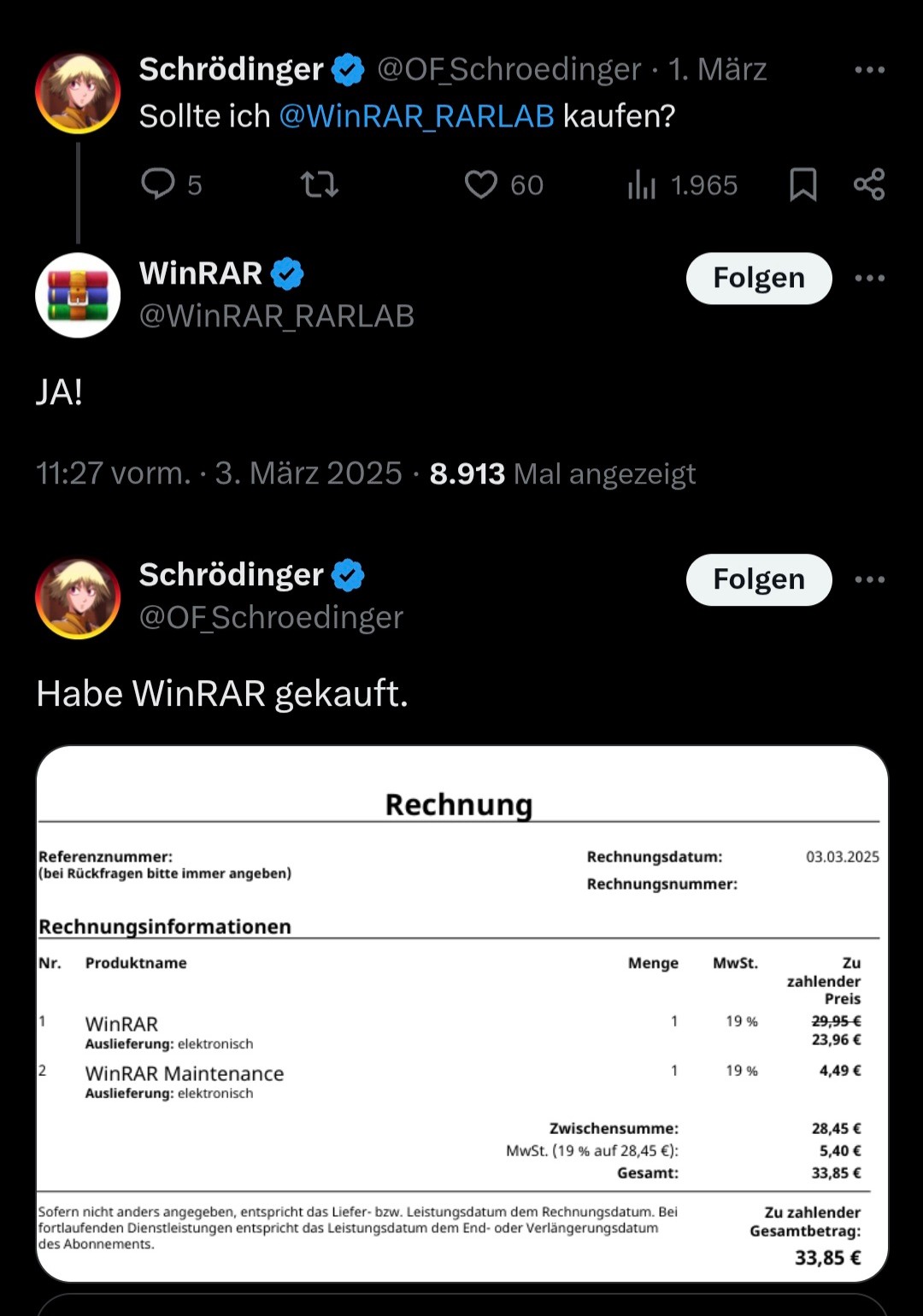Follow the WinRAR account
Image resolution: width=923 pixels, height=1316 pixels.
coord(758,278)
